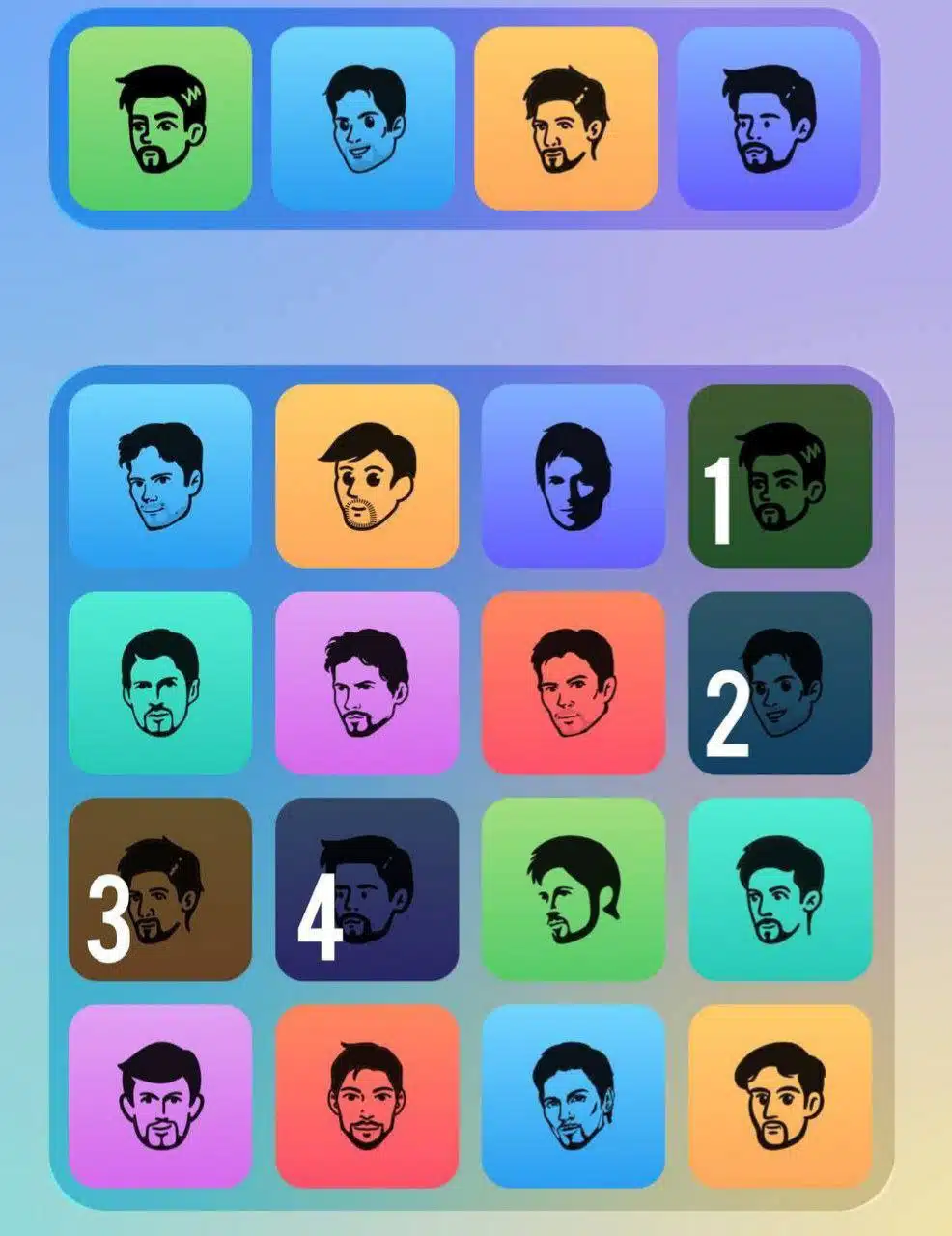Choose the orange grid tile with goatee face
Viewport: 952px width, 1236px height.
pyautogui.click(x=779, y=1096)
